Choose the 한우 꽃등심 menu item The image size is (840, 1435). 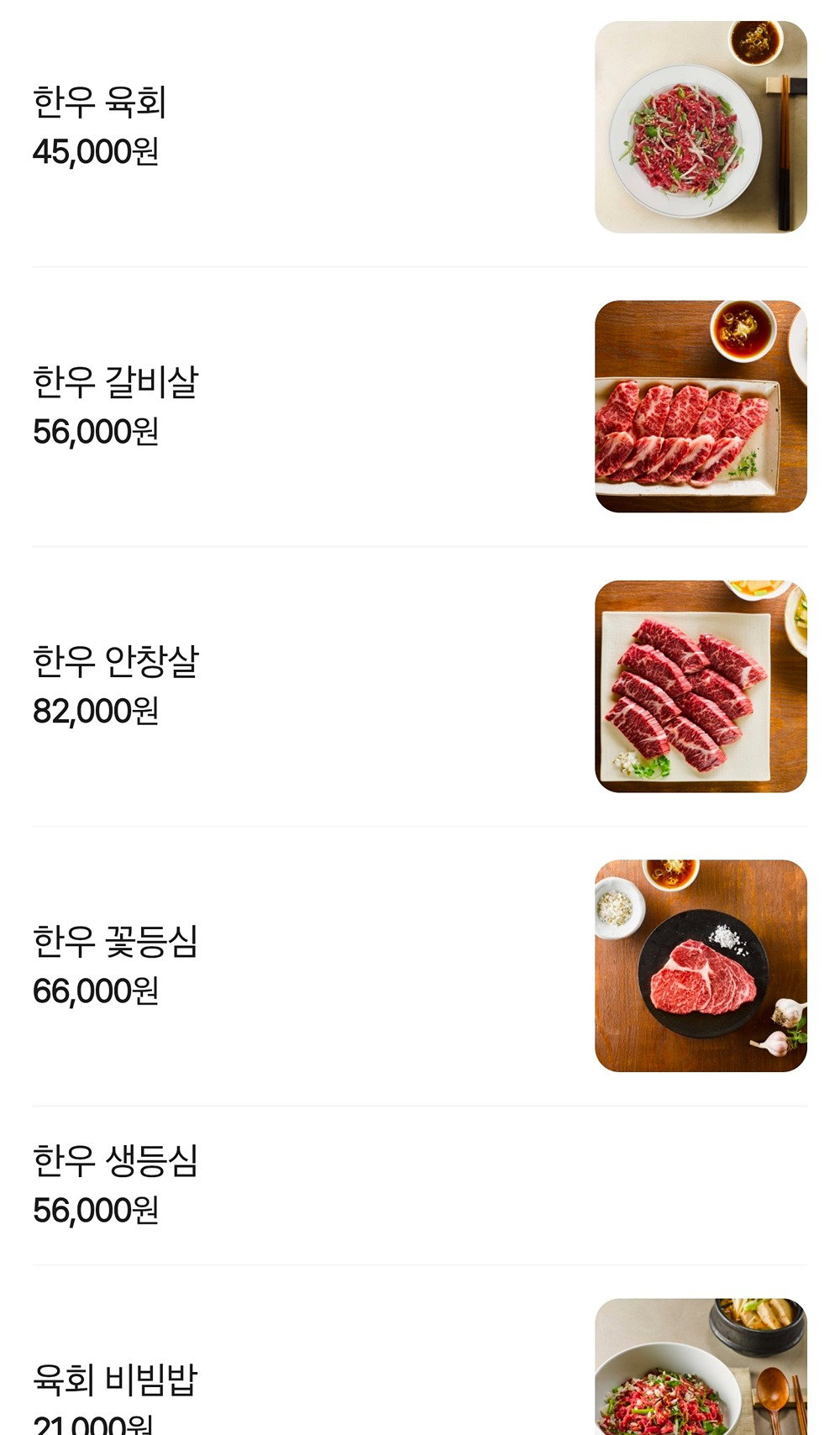coord(420,966)
